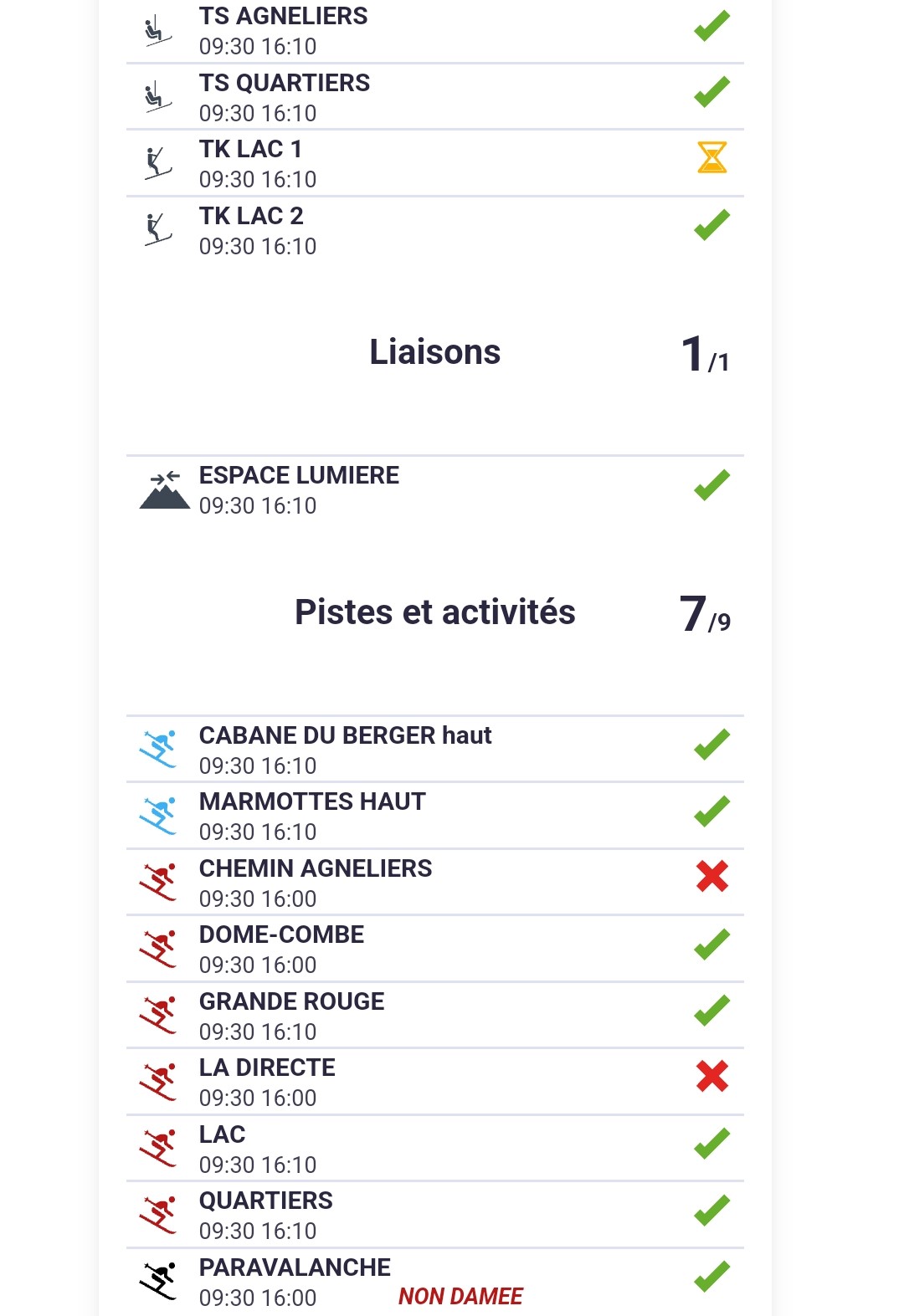View CABANE DU BERGER haut piste
Viewport: 904px width, 1316px height.
434,750
